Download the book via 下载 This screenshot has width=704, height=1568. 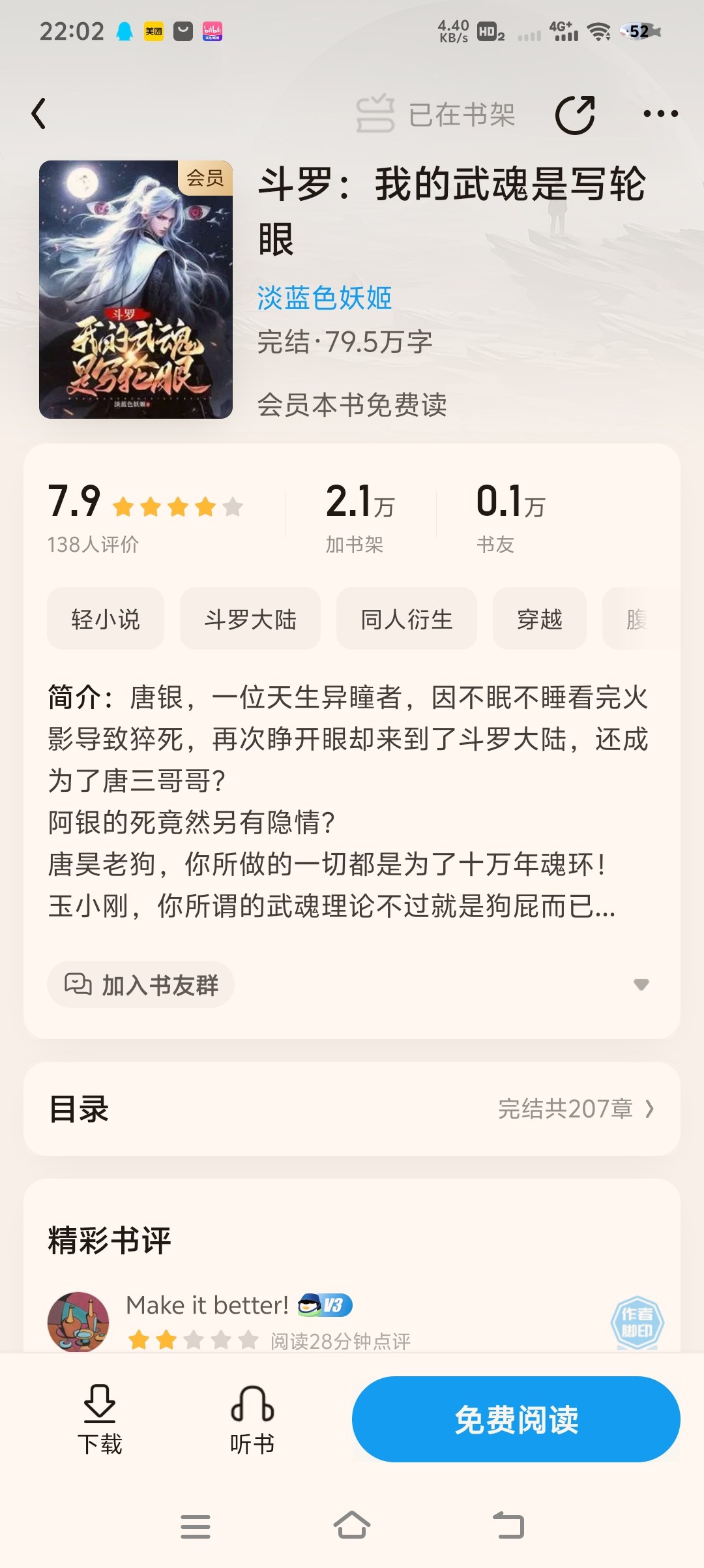tap(100, 1419)
